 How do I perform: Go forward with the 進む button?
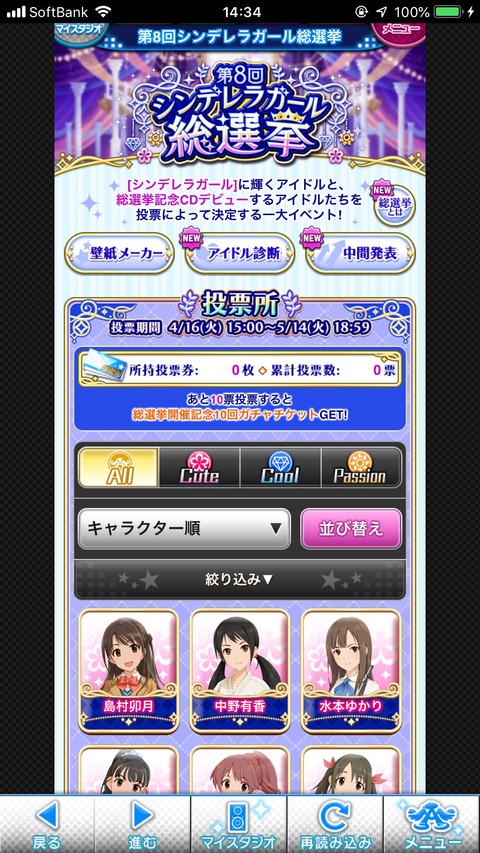[x=143, y=824]
